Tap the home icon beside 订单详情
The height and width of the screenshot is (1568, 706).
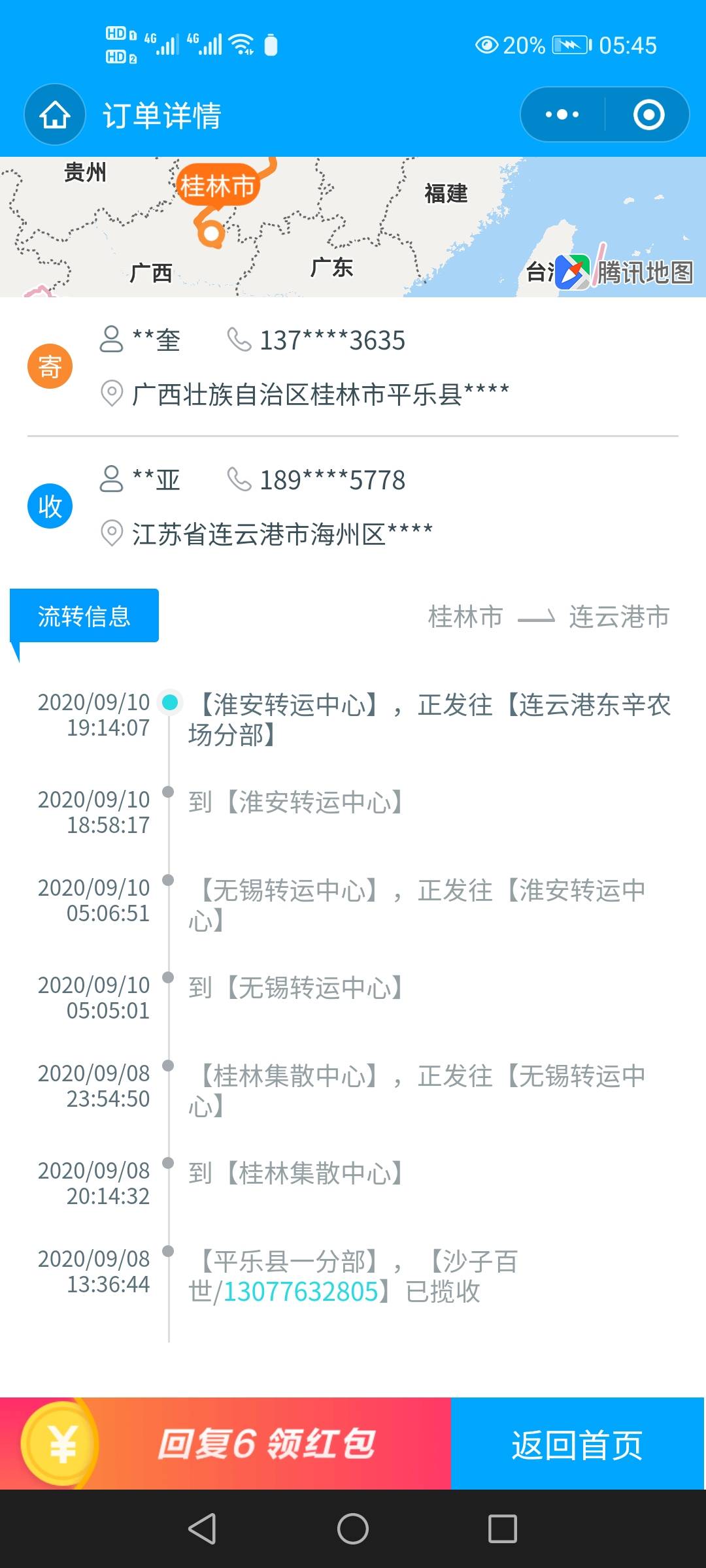(x=55, y=115)
